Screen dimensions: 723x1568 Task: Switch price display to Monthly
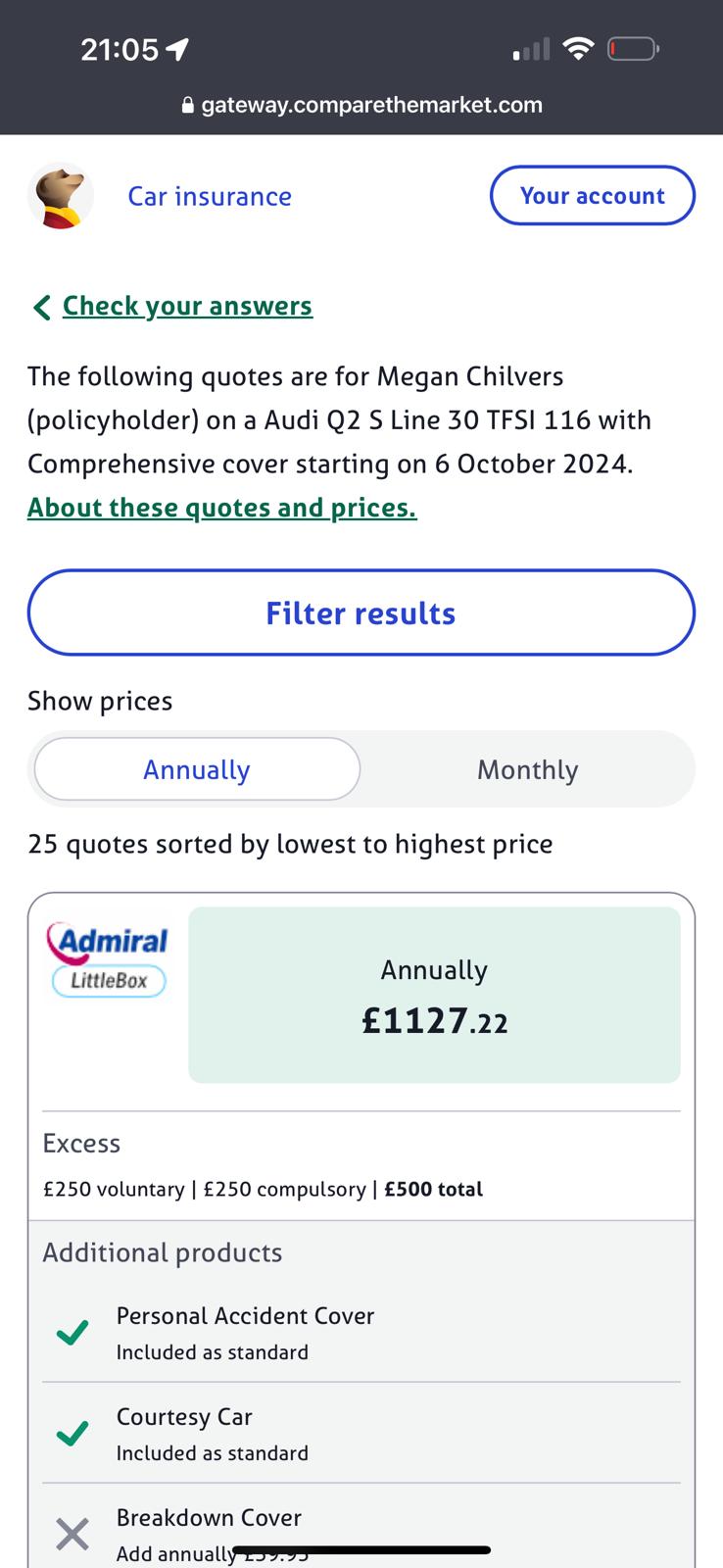click(x=527, y=769)
